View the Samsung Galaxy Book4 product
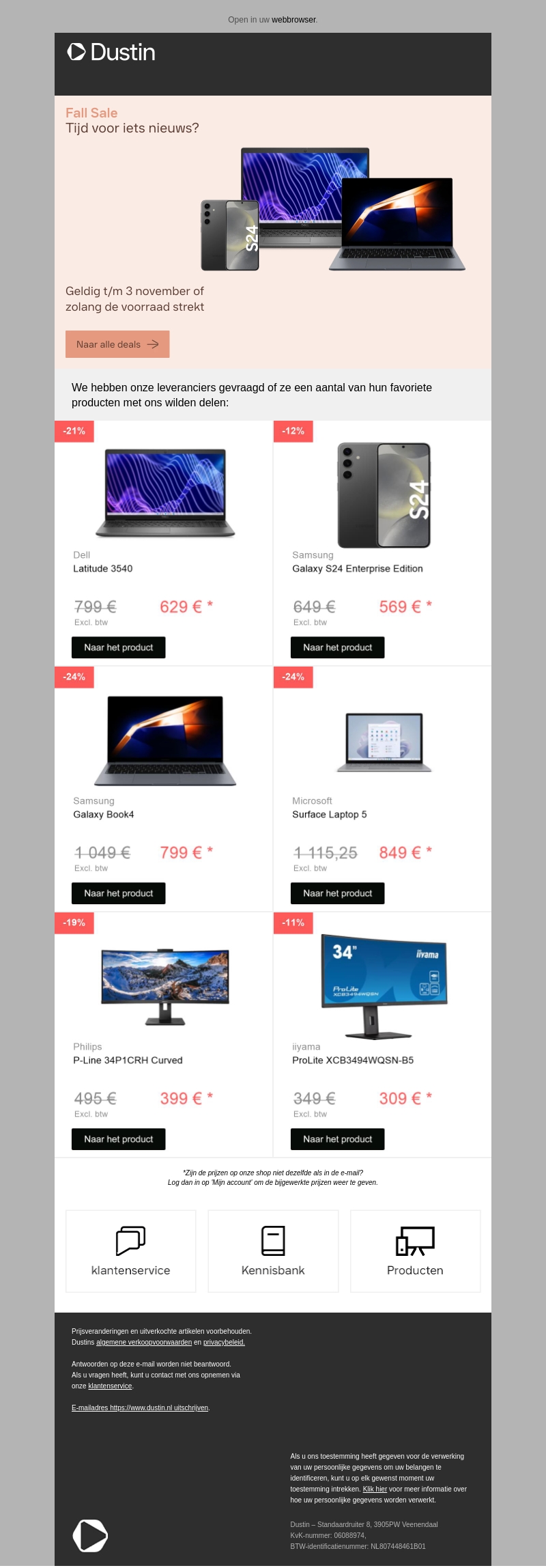Viewport: 546px width, 1568px height. 119,893
